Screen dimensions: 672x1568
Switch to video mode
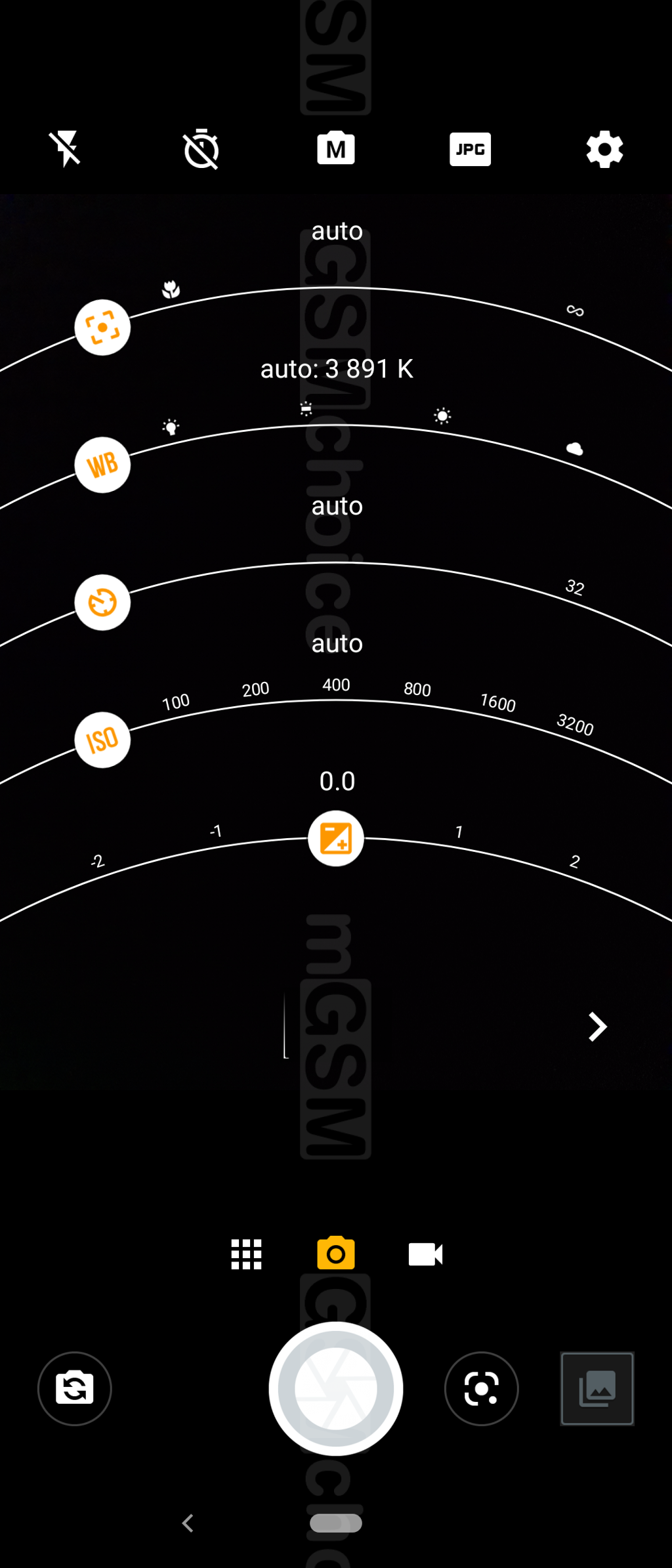(x=425, y=1254)
